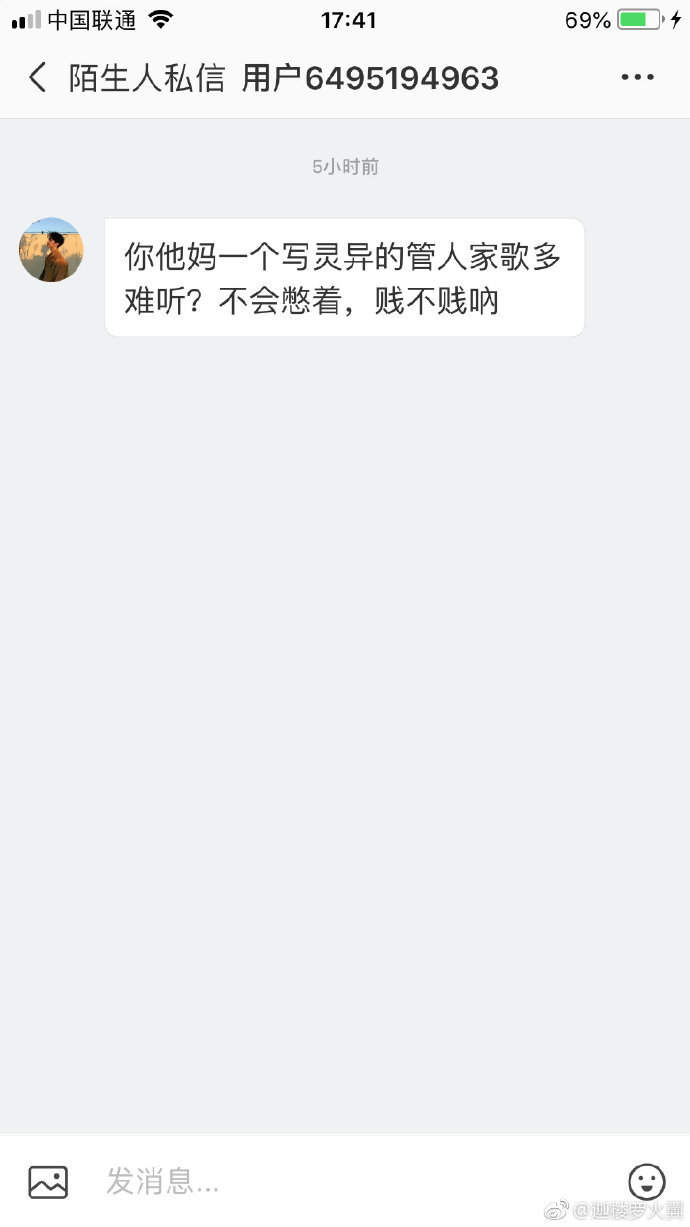The image size is (690, 1227).
Task: Open the sender's profile avatar
Action: (x=51, y=250)
